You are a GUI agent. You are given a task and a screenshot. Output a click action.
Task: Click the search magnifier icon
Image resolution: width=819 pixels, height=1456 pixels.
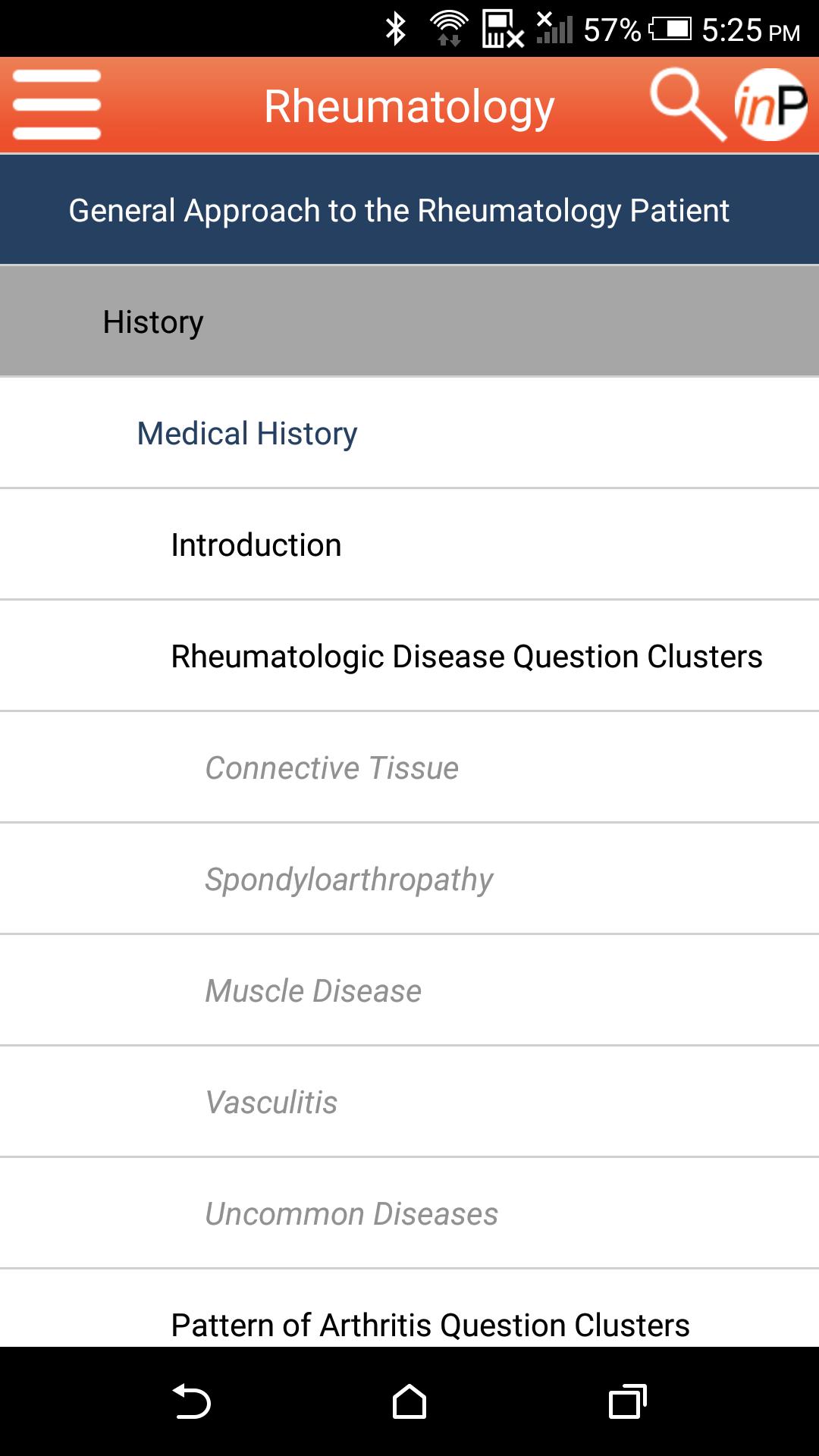687,105
